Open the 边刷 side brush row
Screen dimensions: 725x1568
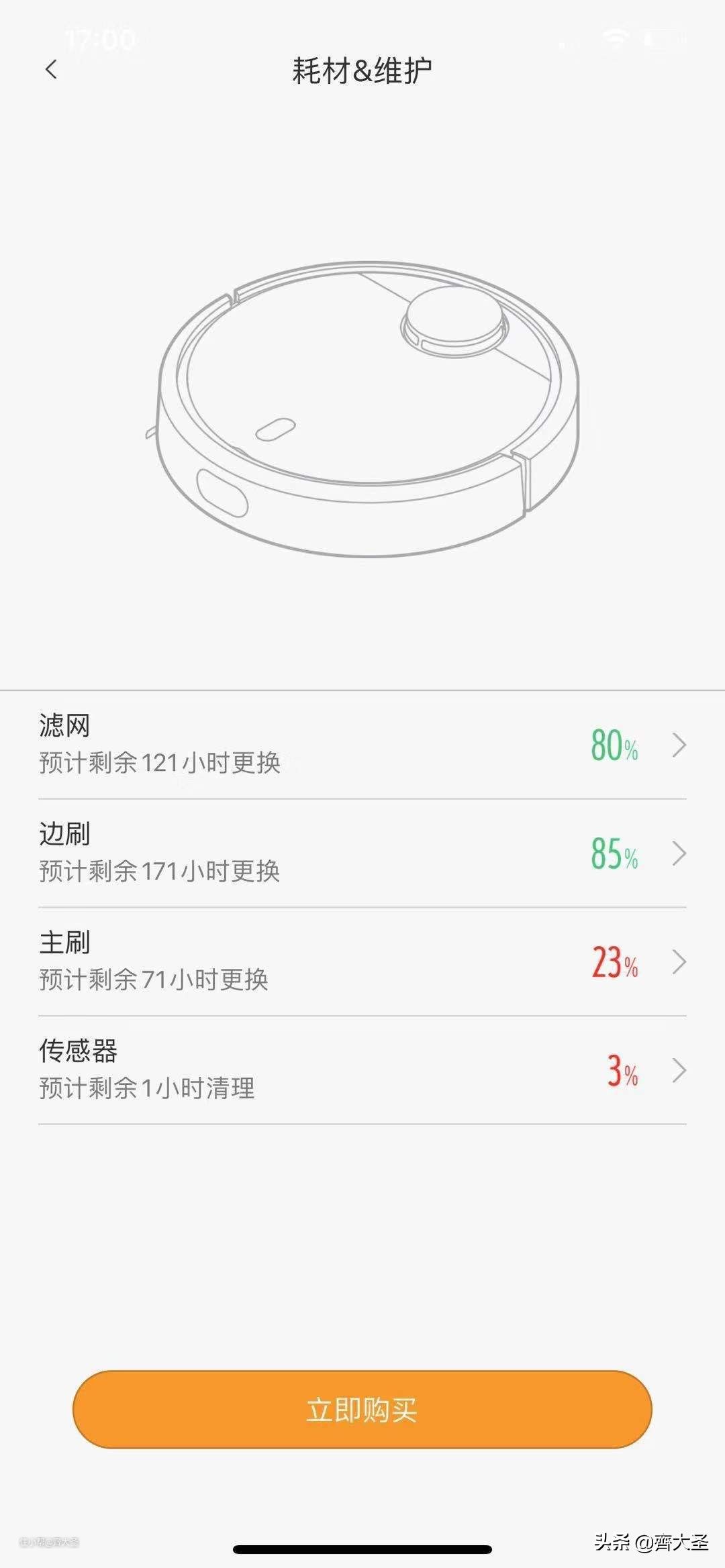pyautogui.click(x=362, y=853)
